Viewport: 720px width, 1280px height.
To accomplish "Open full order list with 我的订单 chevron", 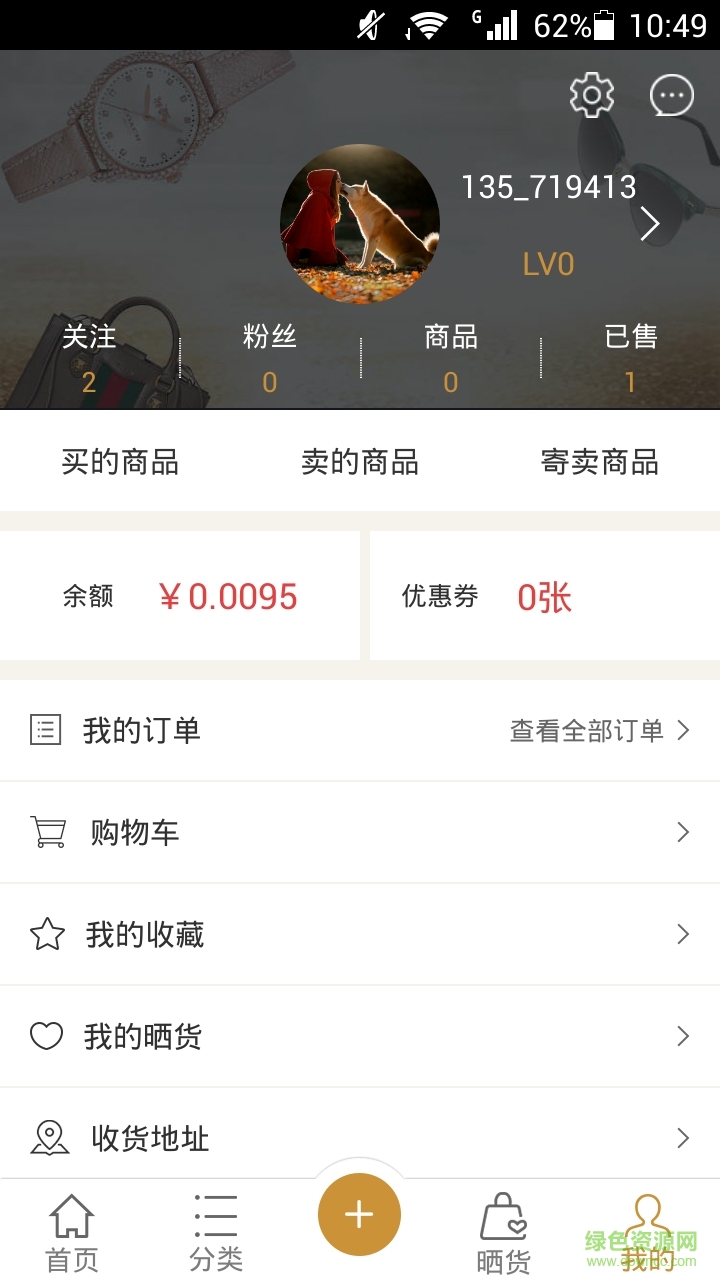I will [684, 730].
